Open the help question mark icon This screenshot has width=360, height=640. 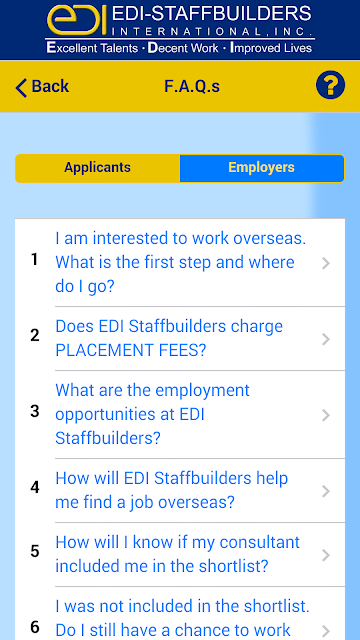pos(330,85)
